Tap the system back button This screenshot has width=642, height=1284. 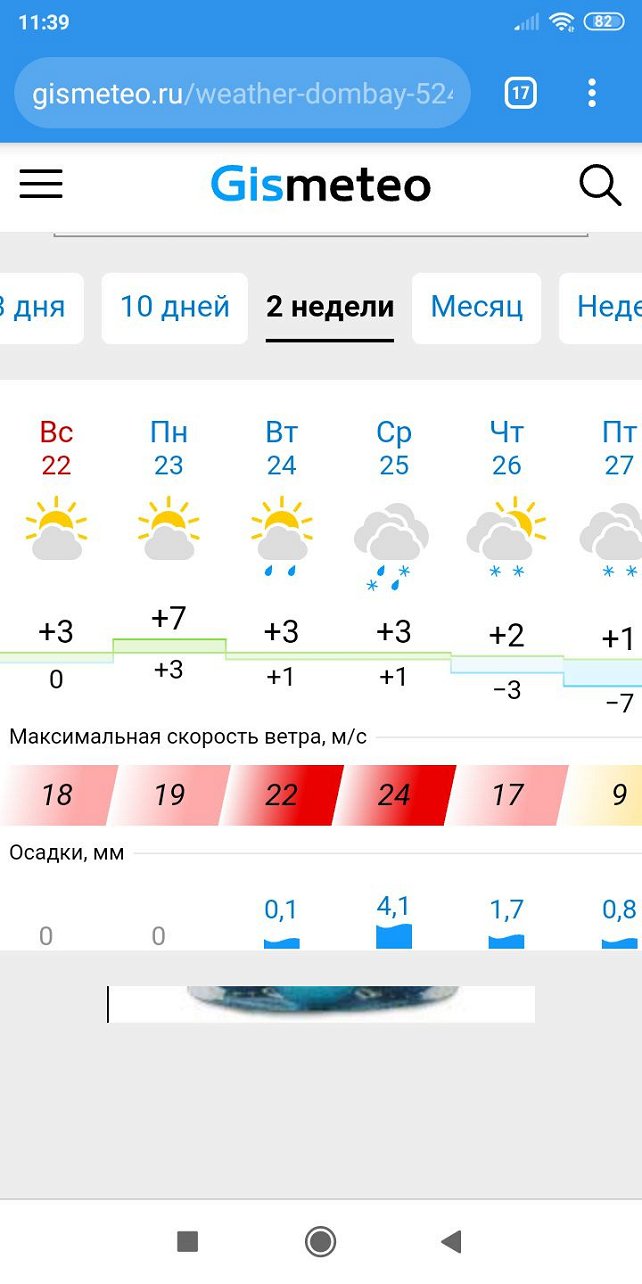[451, 1242]
